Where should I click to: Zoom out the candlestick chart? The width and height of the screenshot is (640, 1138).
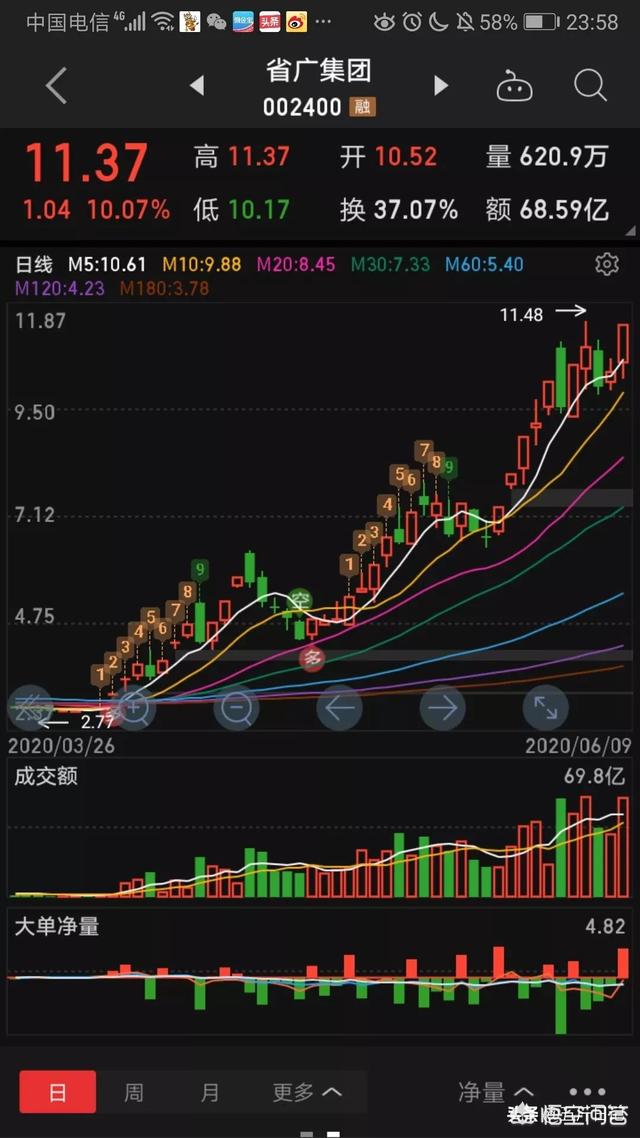[237, 709]
